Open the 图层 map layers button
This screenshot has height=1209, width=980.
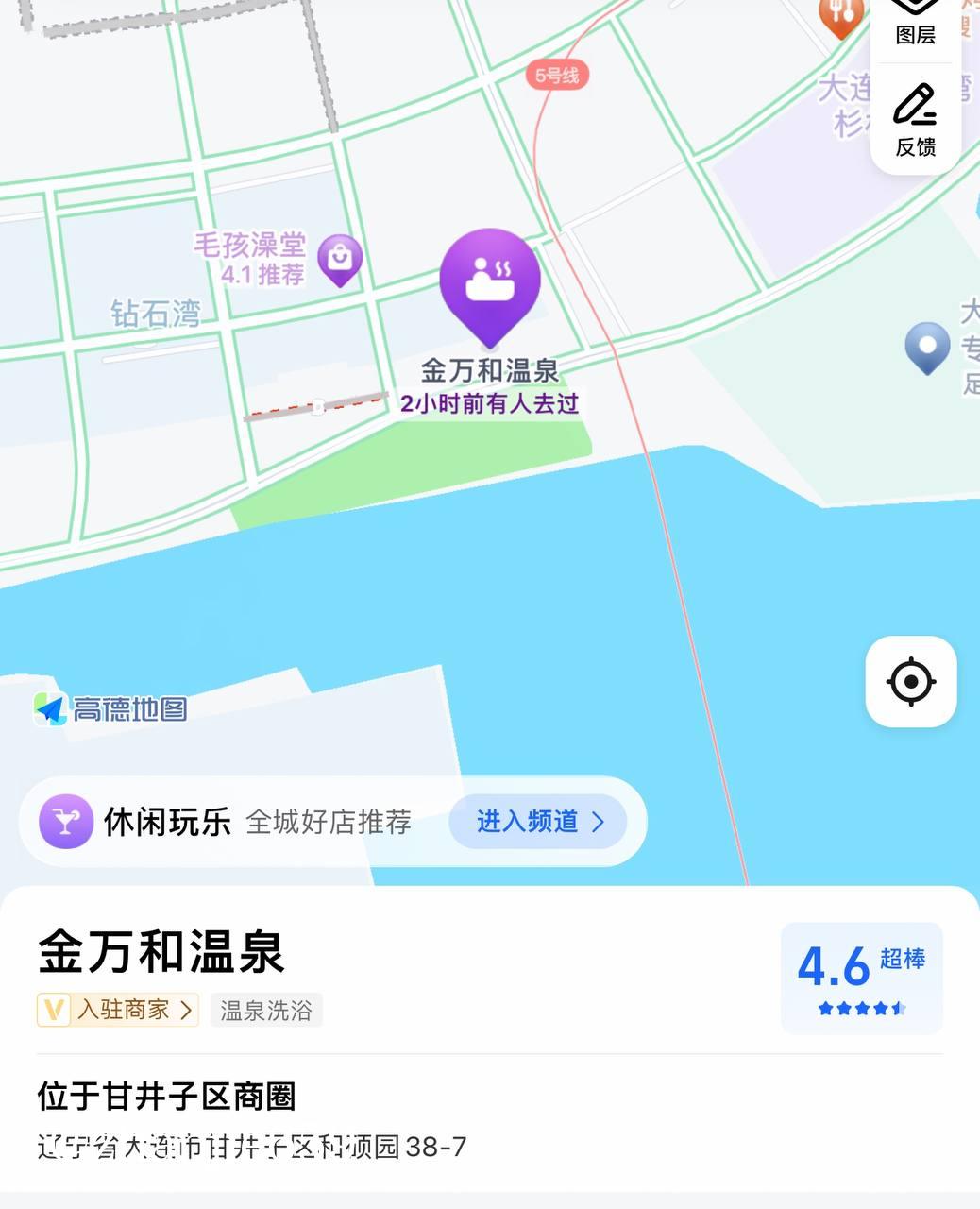pyautogui.click(x=915, y=24)
